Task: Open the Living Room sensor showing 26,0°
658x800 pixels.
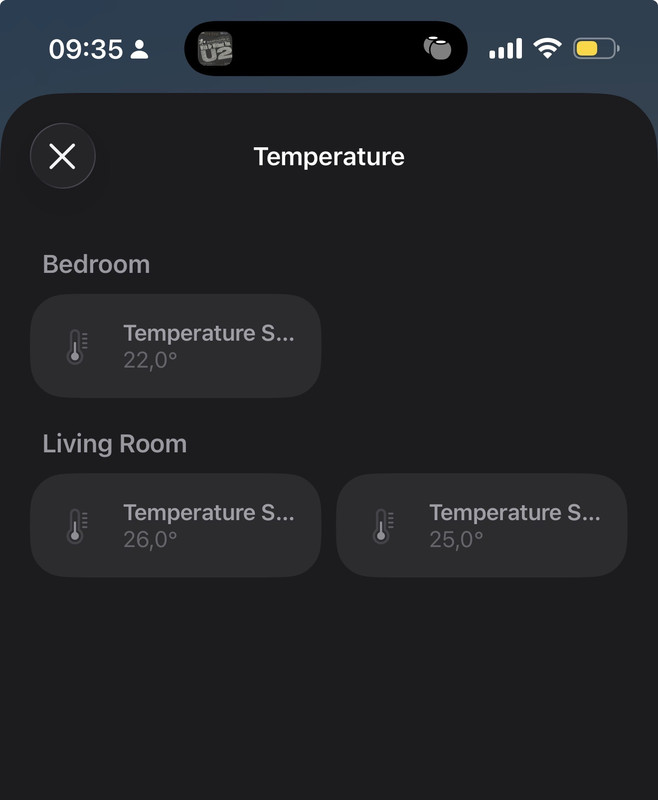Action: (176, 525)
